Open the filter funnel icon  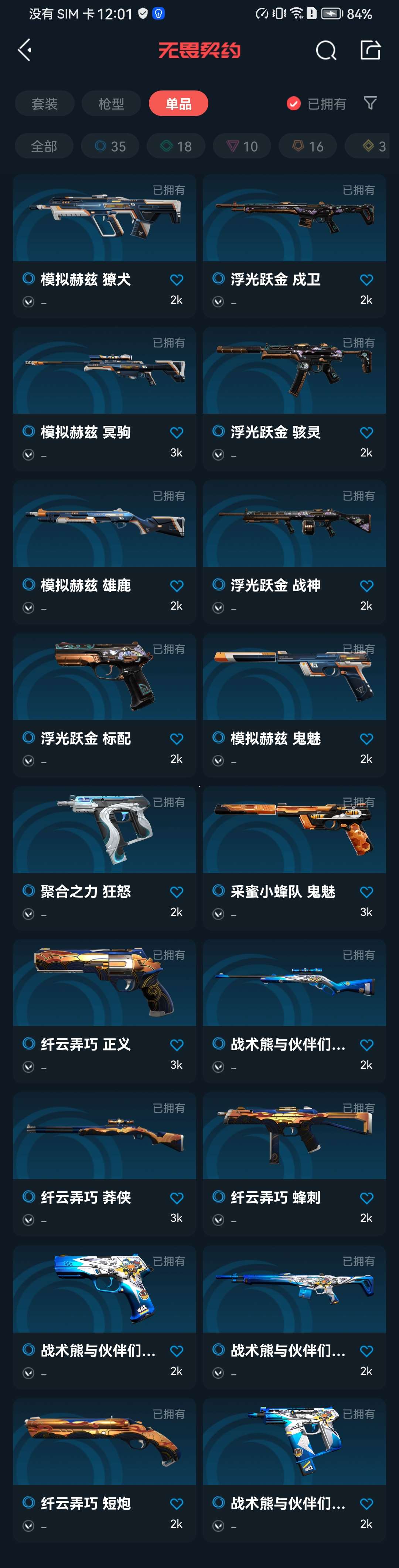(x=370, y=103)
